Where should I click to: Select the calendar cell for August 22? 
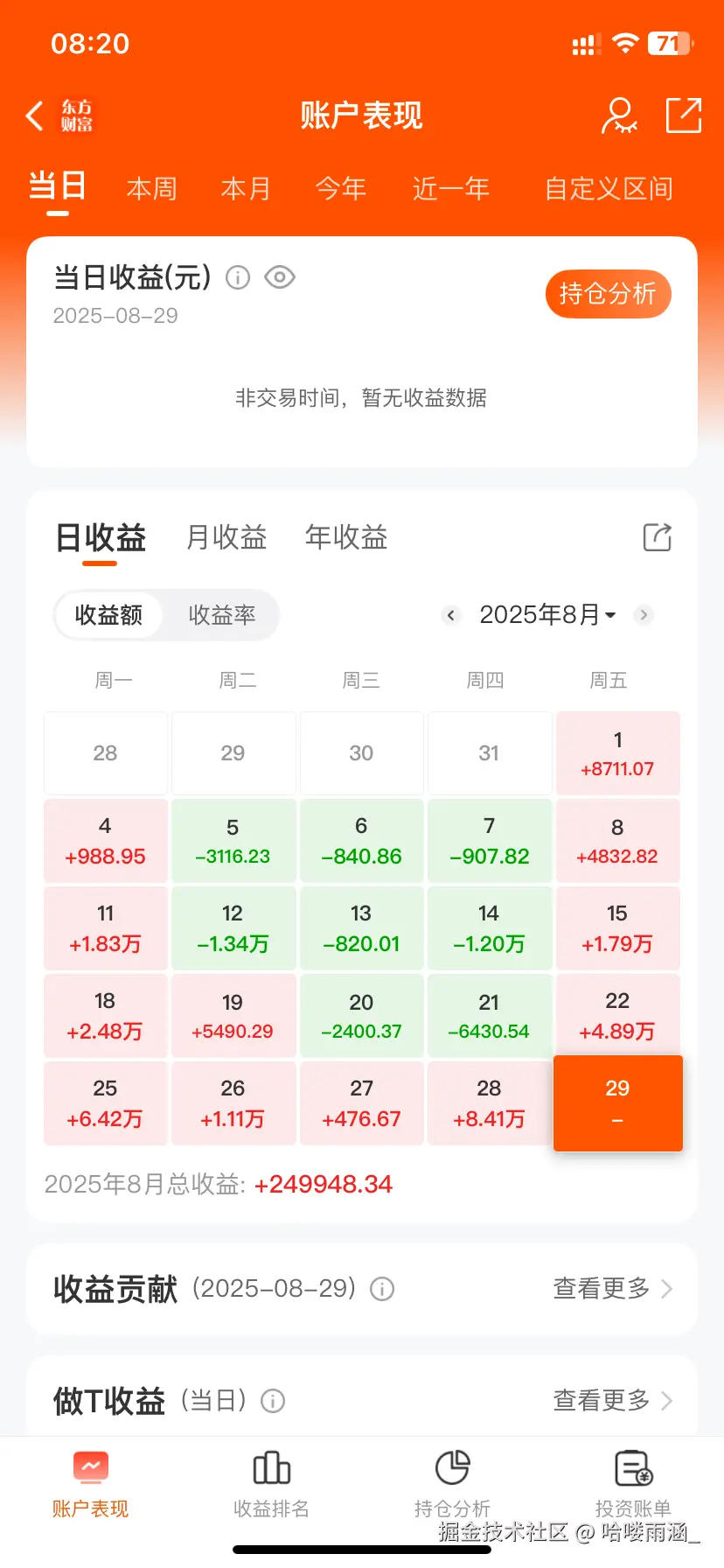click(617, 1015)
